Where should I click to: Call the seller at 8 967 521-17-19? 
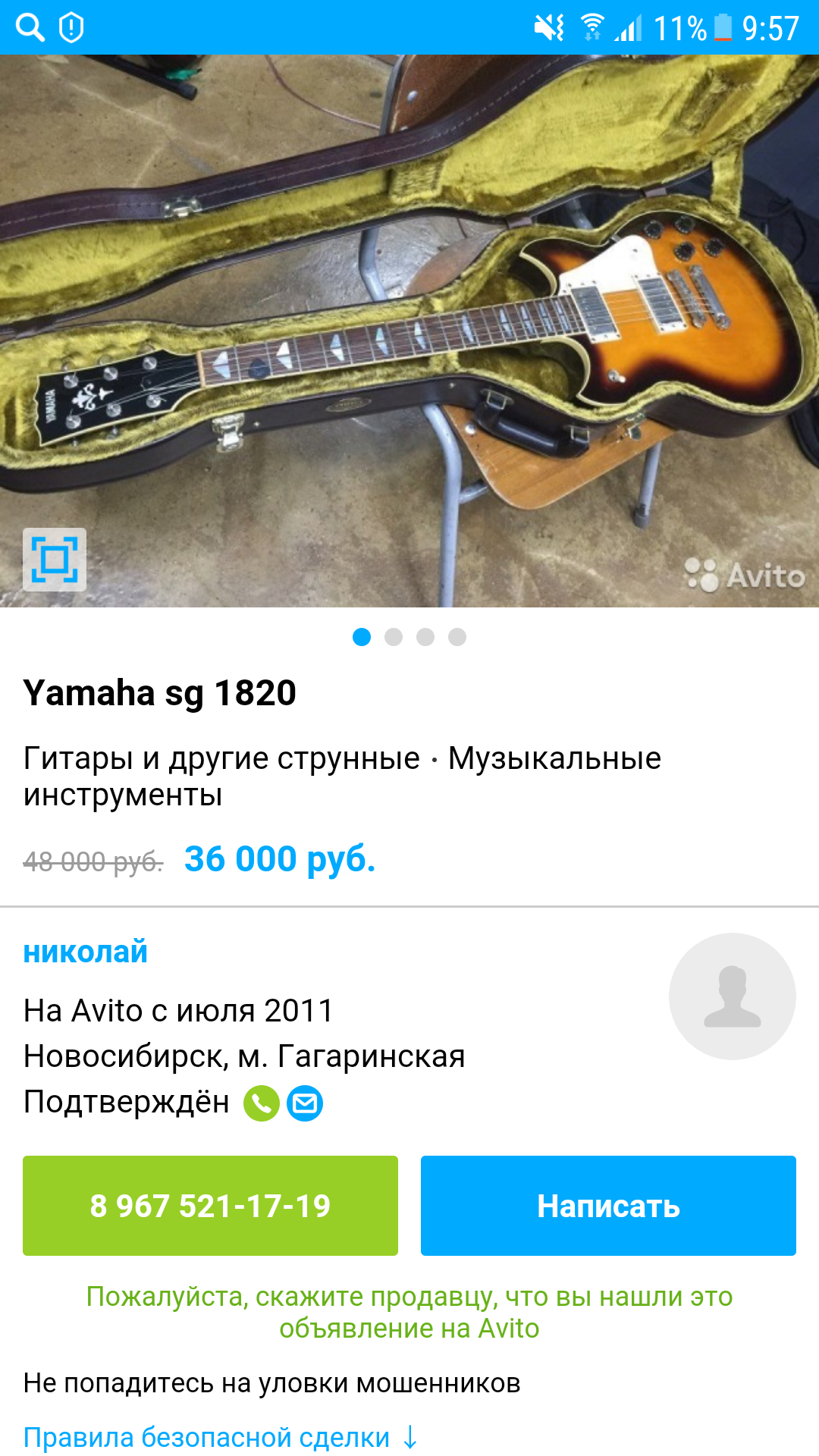pos(210,1206)
